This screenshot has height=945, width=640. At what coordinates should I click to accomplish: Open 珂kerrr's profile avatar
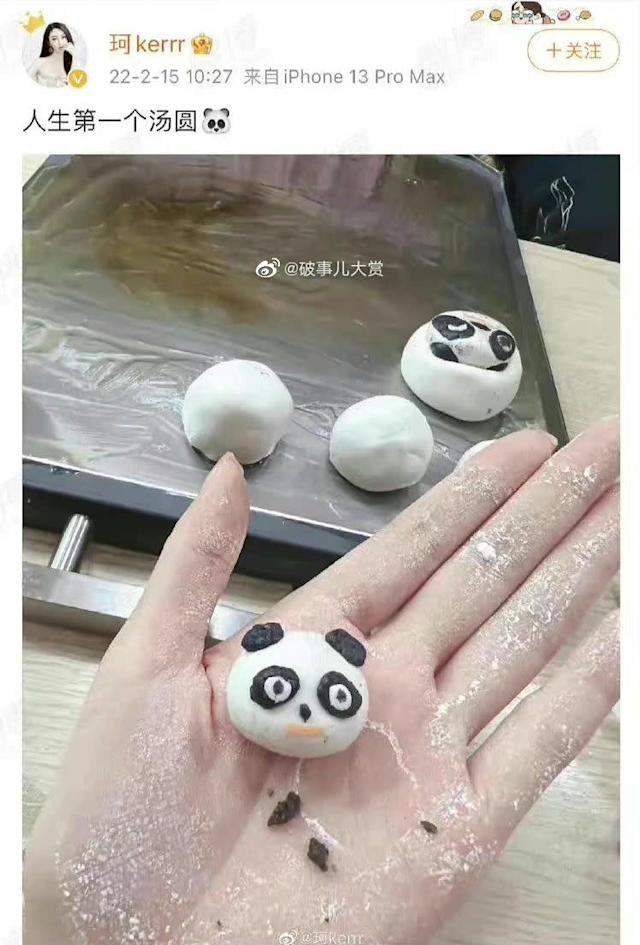55,53
